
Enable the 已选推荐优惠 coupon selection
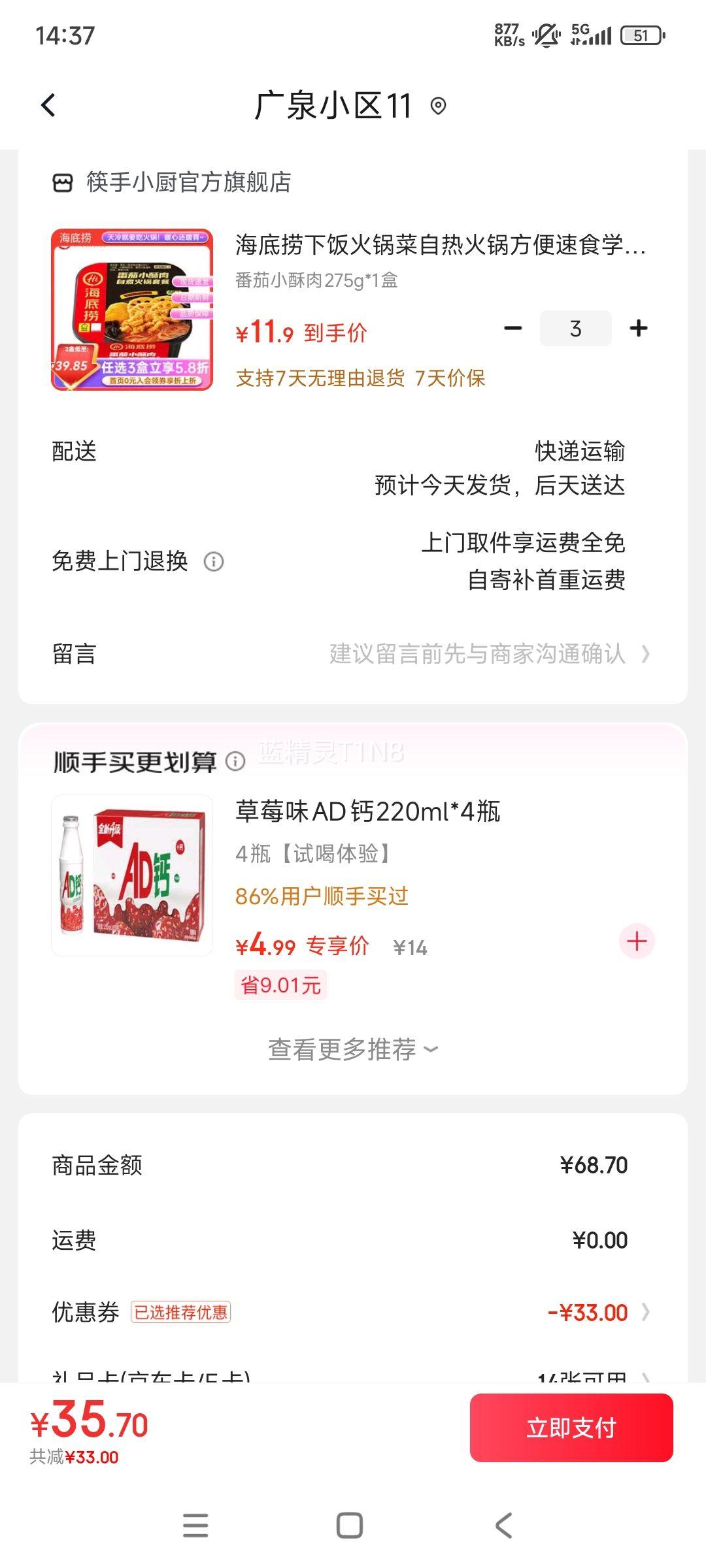point(178,1312)
